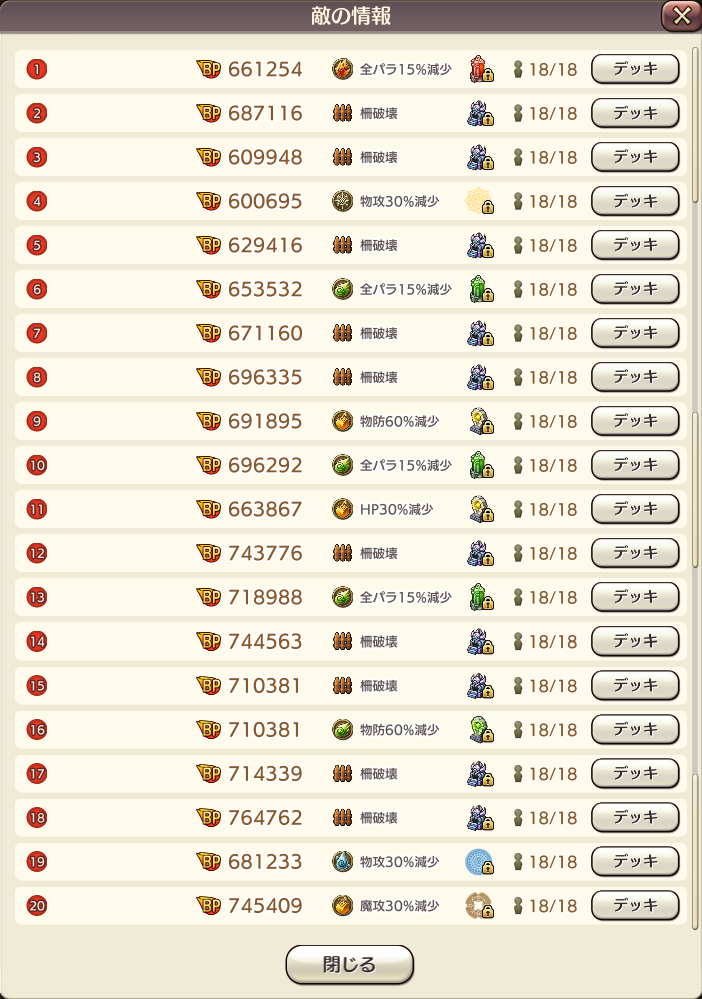
Task: Open デッキ for enemy 17
Action: 635,773
